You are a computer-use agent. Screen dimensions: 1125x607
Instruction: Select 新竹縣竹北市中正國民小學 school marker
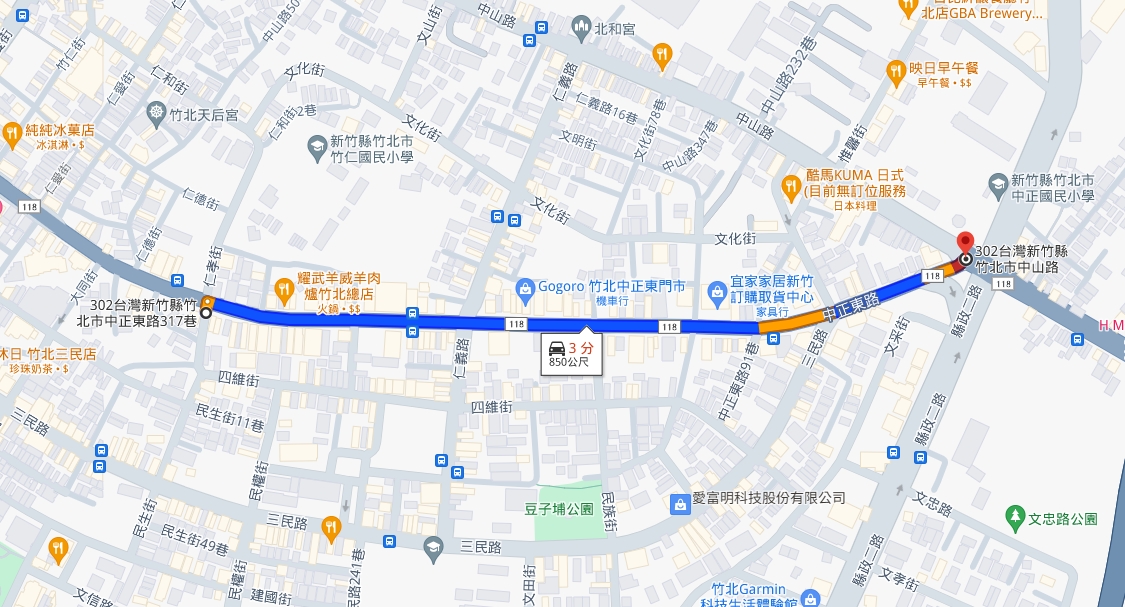click(997, 183)
